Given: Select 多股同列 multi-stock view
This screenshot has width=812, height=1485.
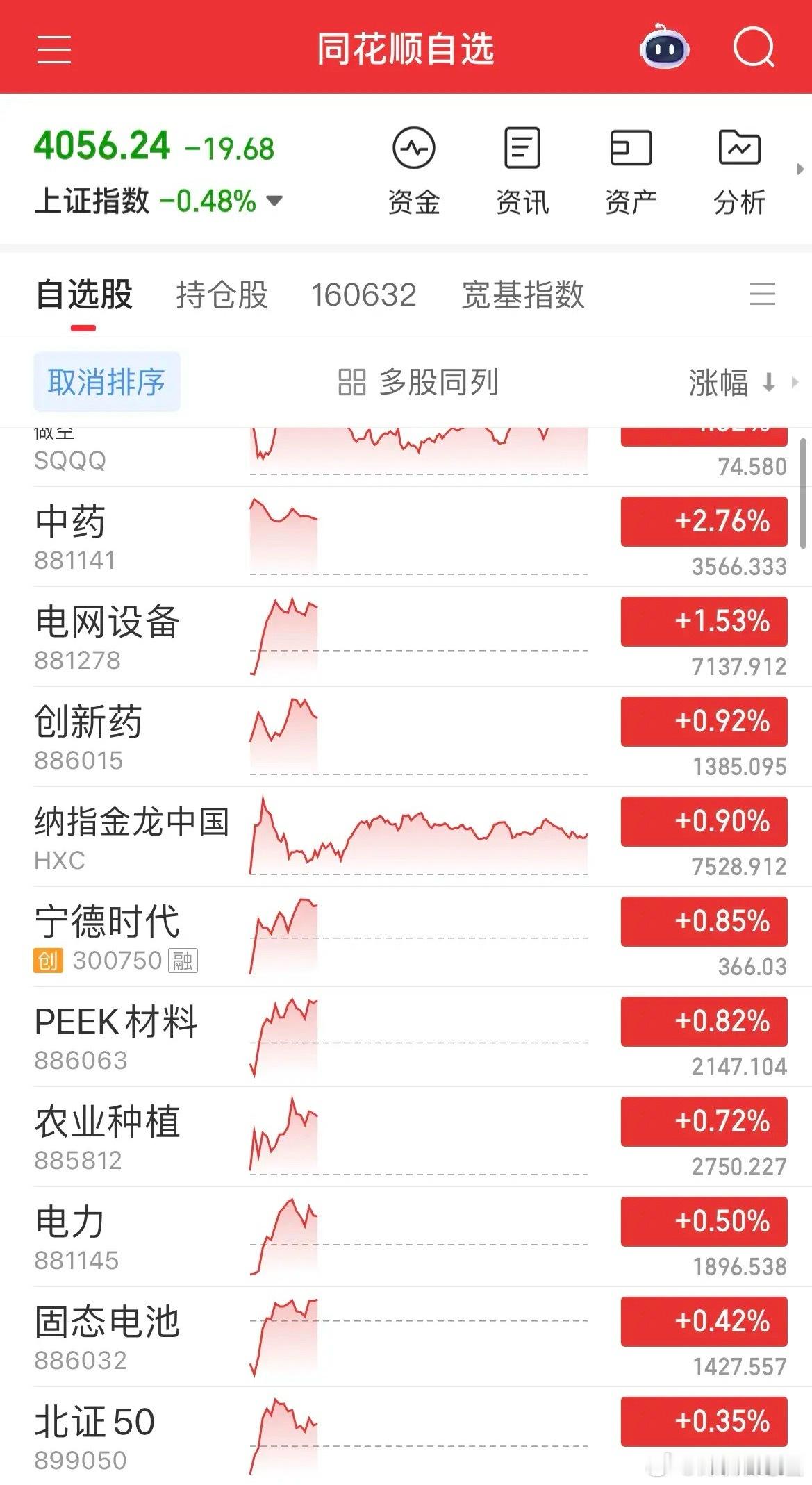Looking at the screenshot, I should click(418, 382).
